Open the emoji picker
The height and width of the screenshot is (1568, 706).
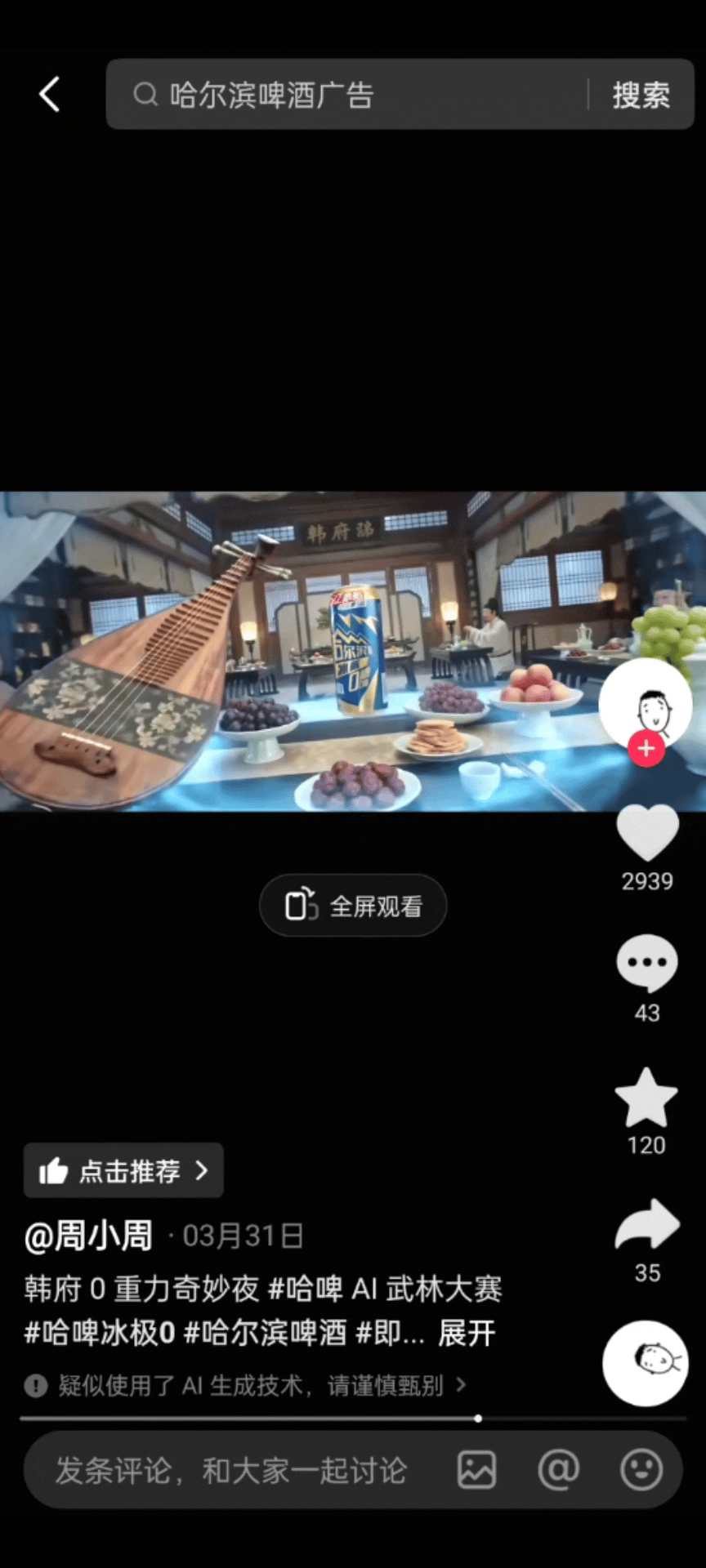pos(641,1471)
